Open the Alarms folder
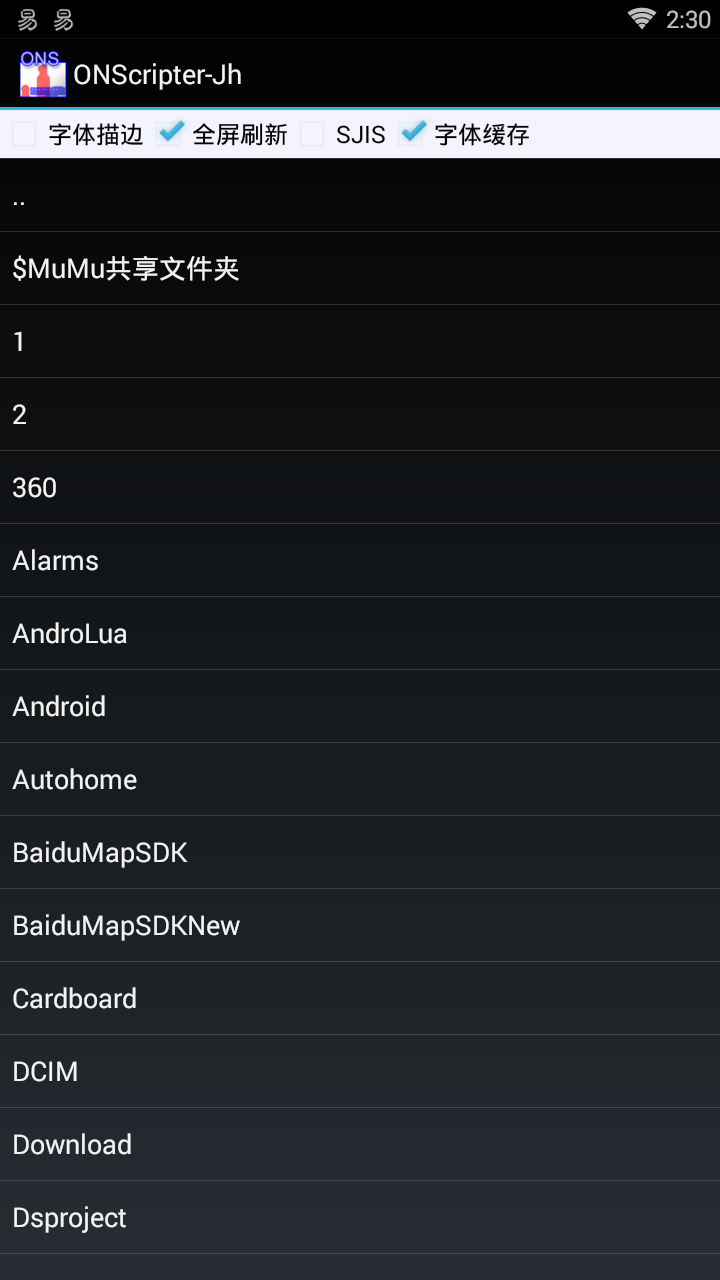The height and width of the screenshot is (1280, 720). click(x=360, y=560)
